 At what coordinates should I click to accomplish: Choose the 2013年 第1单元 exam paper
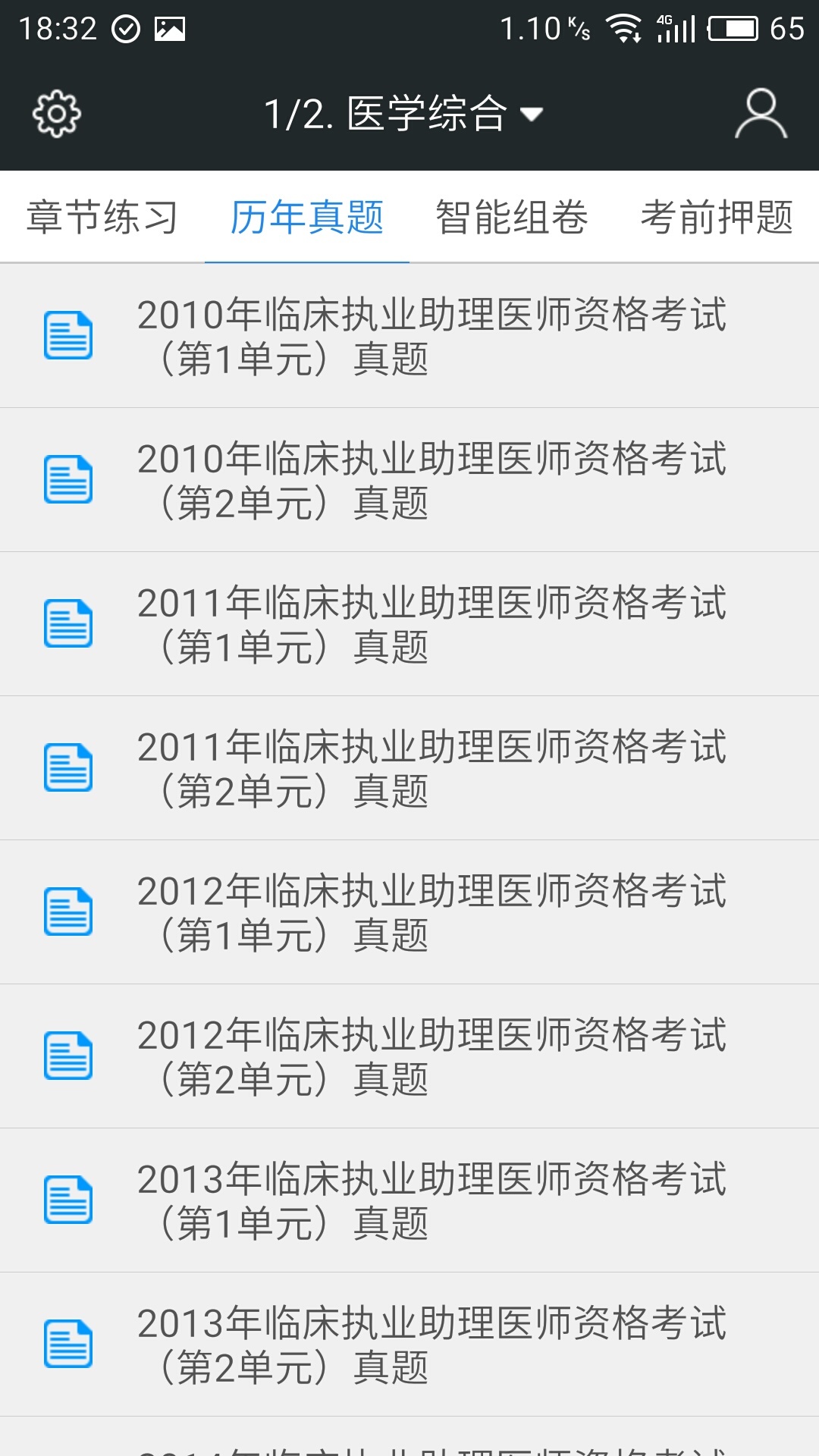click(x=409, y=1200)
